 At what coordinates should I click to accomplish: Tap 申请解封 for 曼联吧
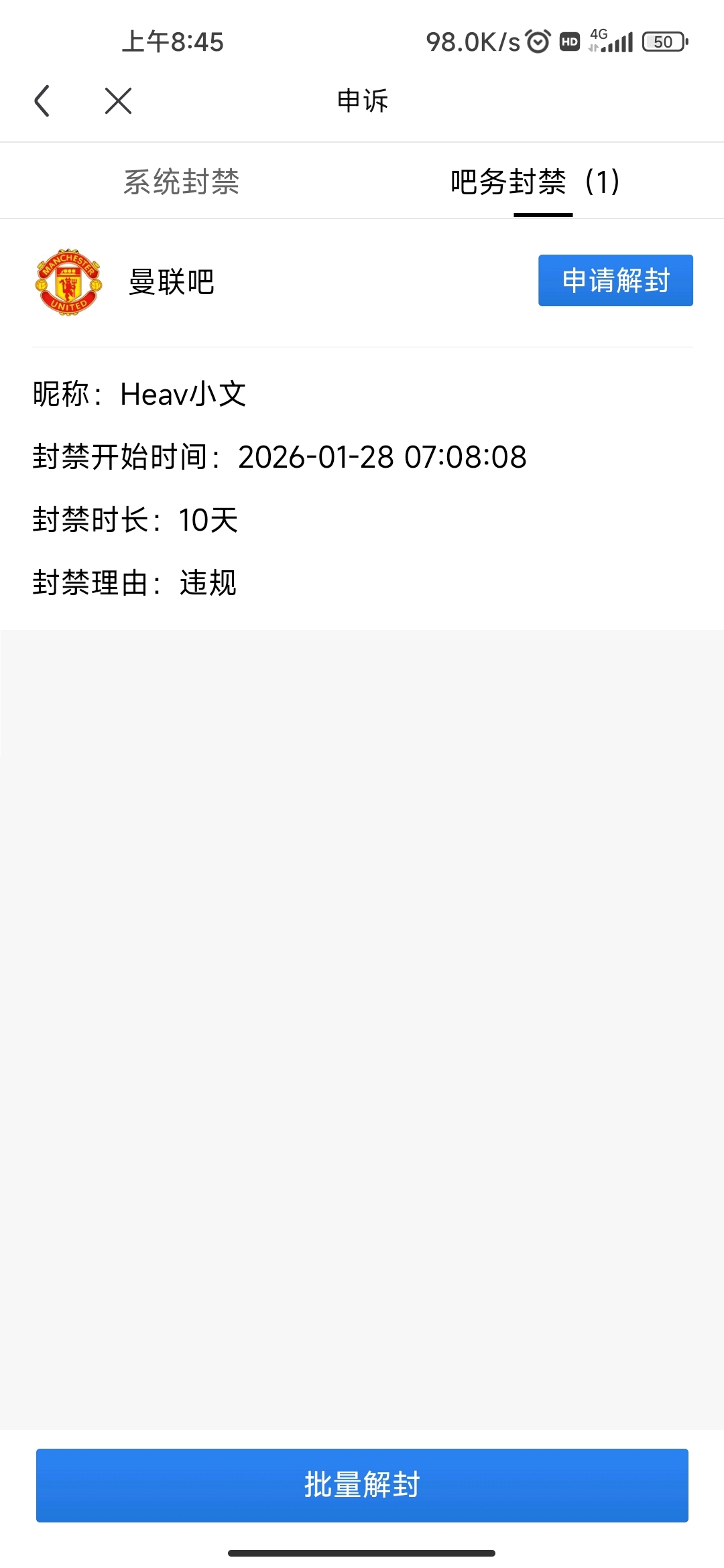coord(615,280)
